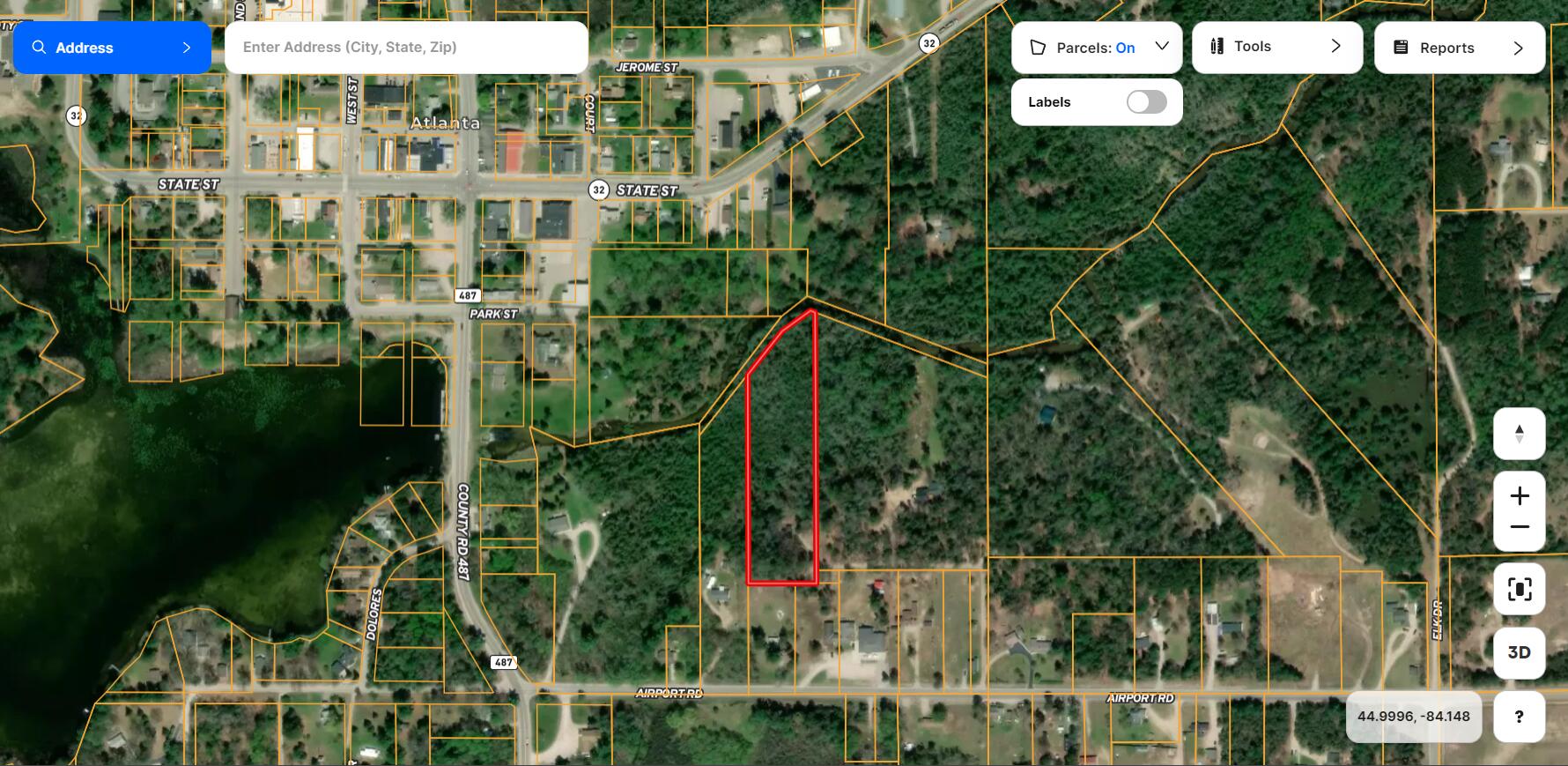Switch to 3D map view
The width and height of the screenshot is (1568, 766).
pyautogui.click(x=1519, y=652)
